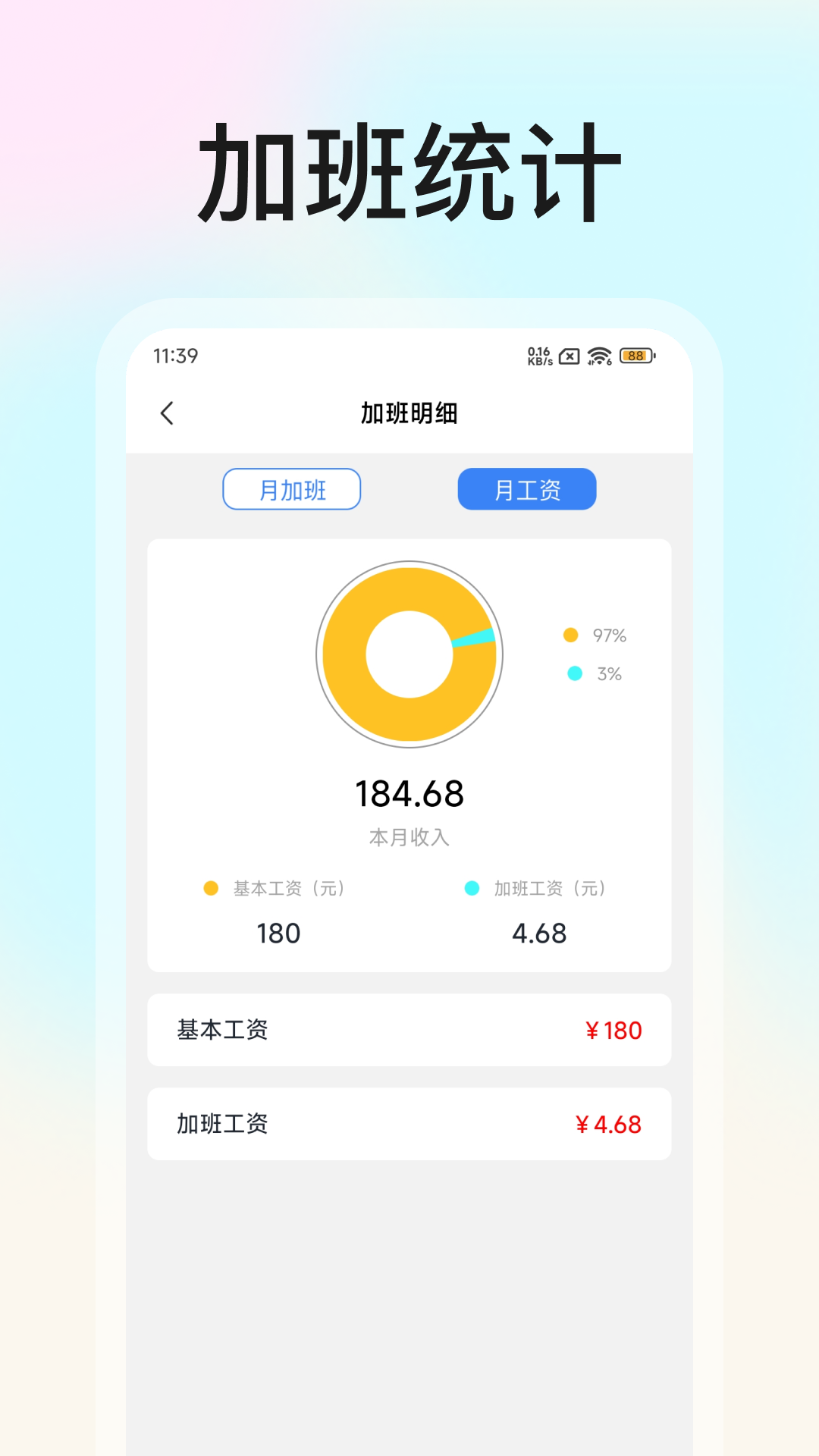819x1456 pixels.
Task: Select the 加班明细 title bar
Action: (x=409, y=414)
